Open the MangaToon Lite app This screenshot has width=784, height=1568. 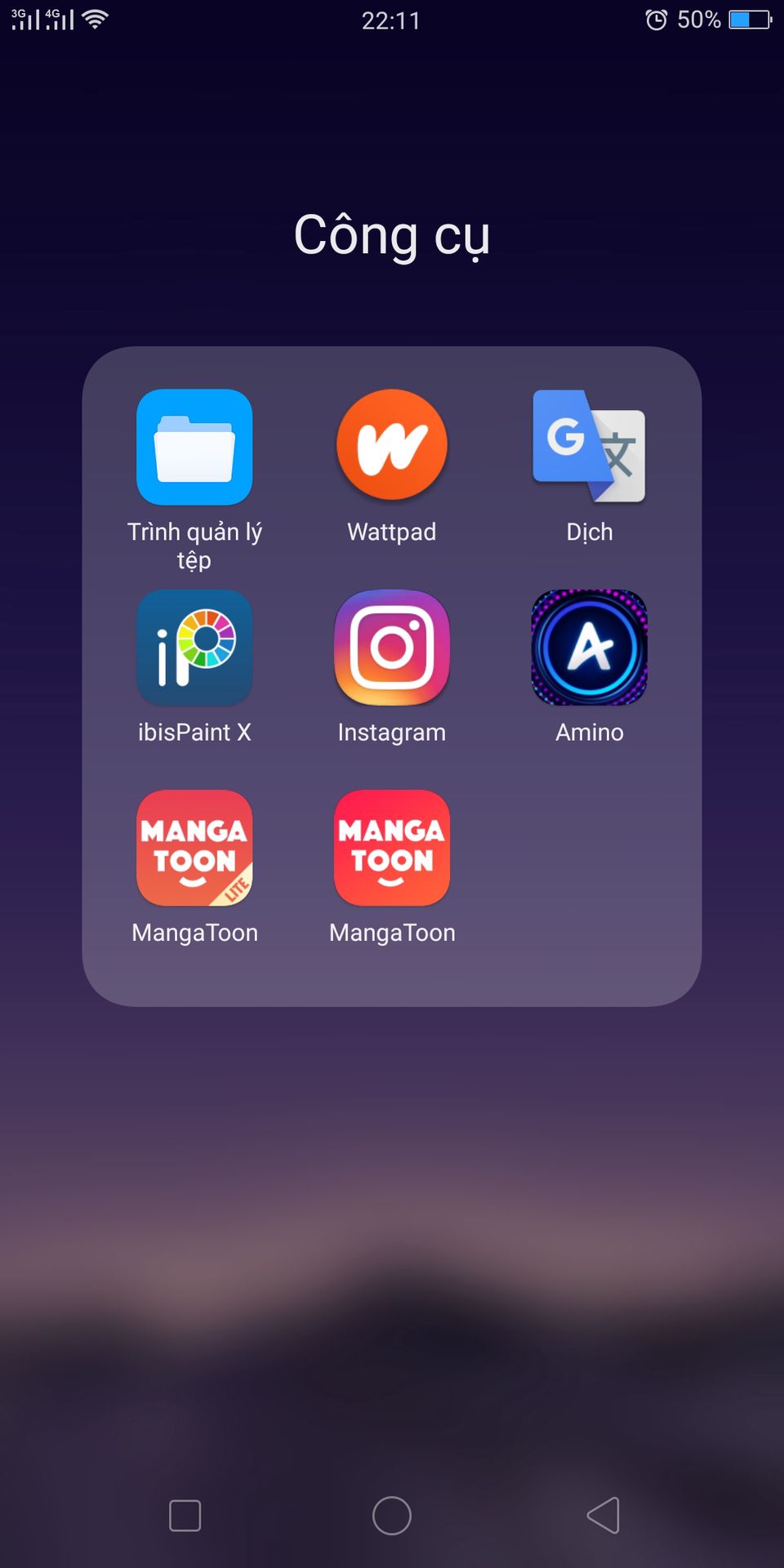(x=194, y=848)
